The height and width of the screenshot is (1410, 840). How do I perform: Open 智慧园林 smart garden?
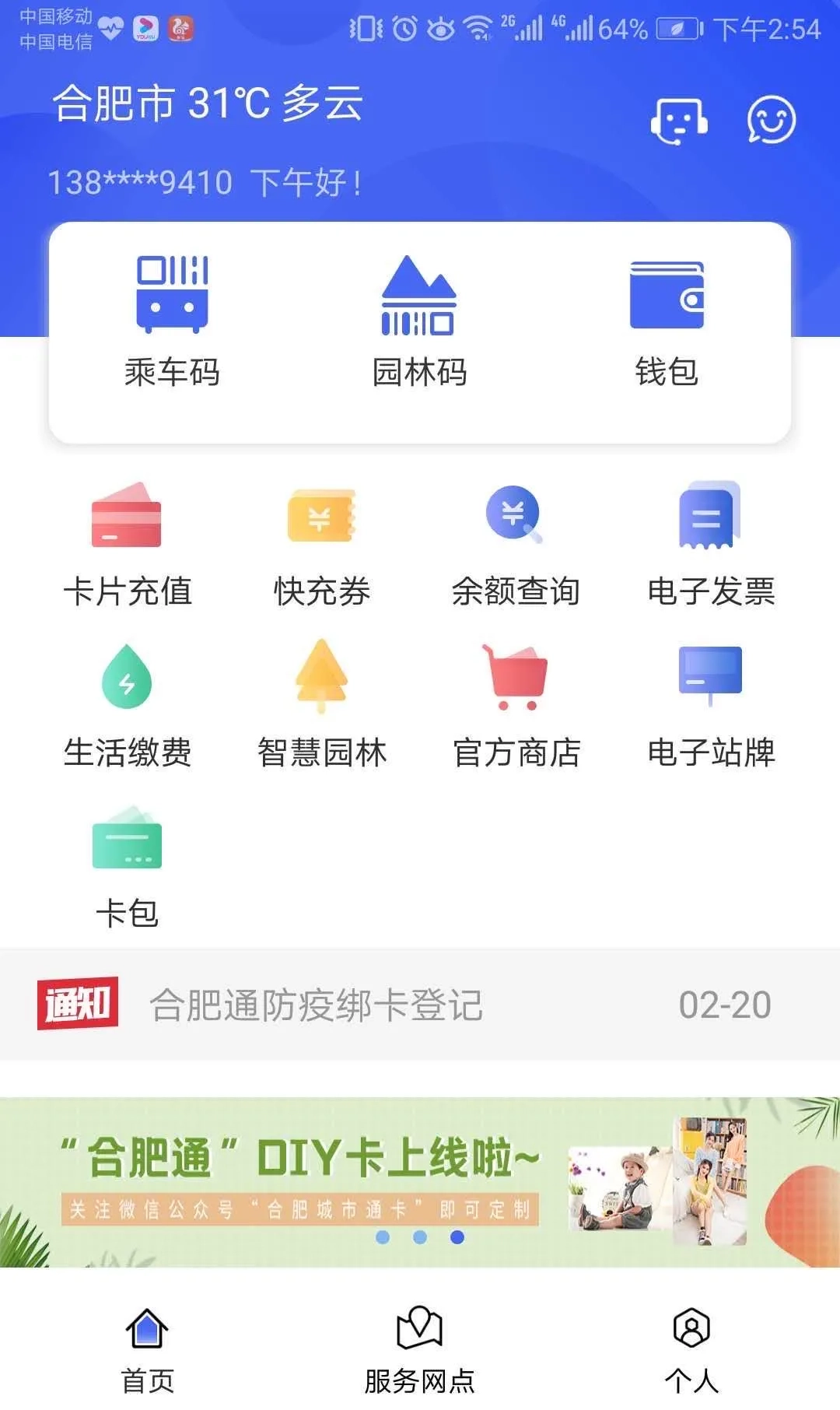point(321,706)
